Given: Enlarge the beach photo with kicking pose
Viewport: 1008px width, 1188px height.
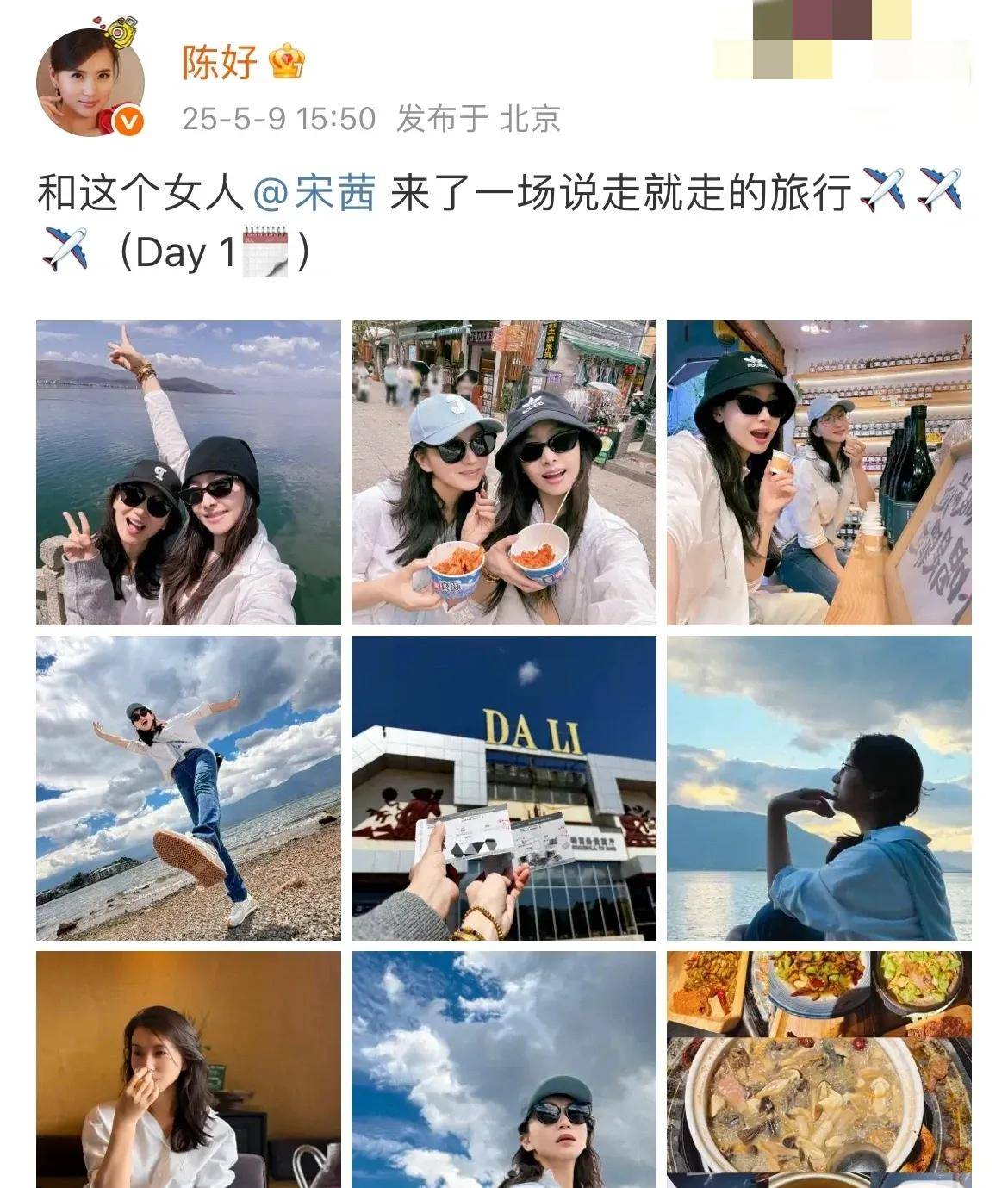Looking at the screenshot, I should pos(189,788).
